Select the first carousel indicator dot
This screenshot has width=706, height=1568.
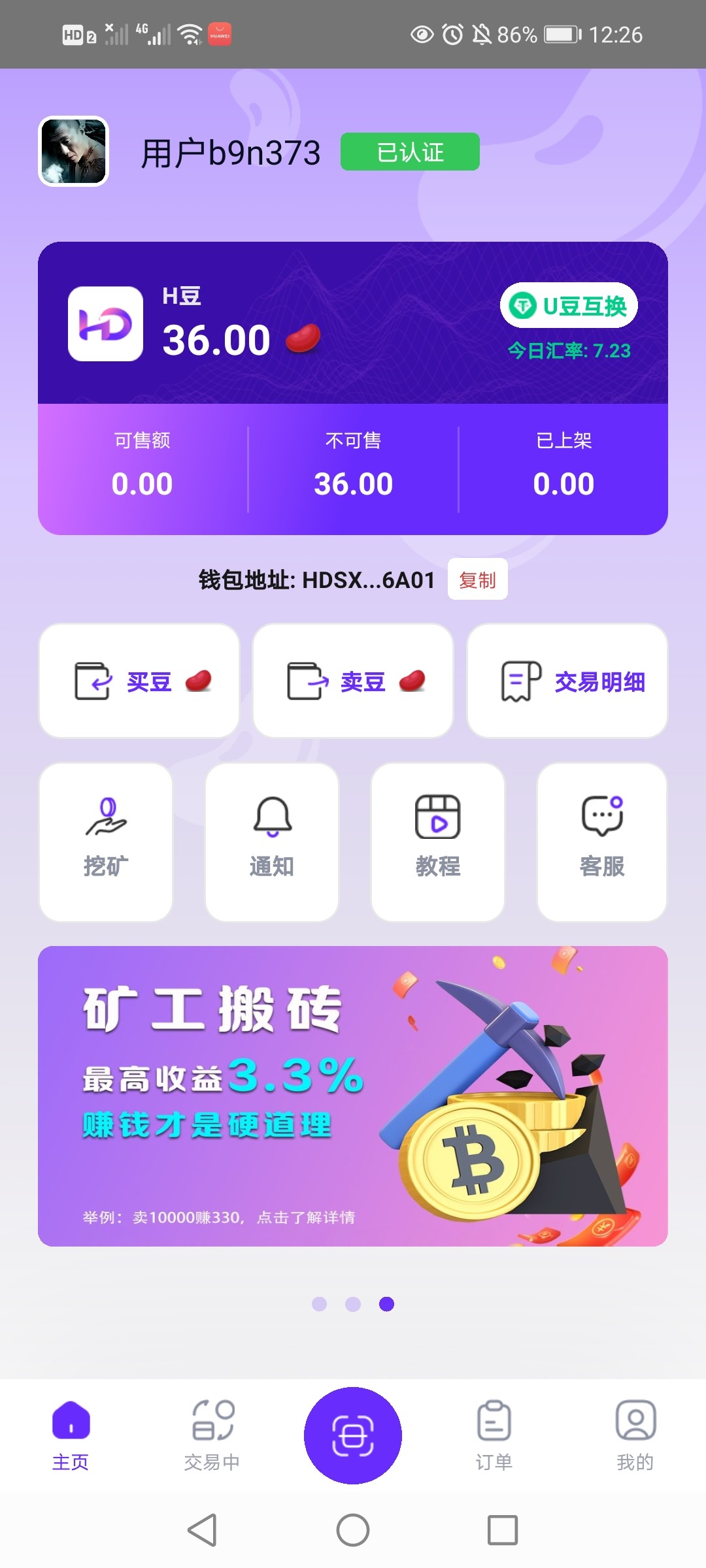(x=320, y=1305)
